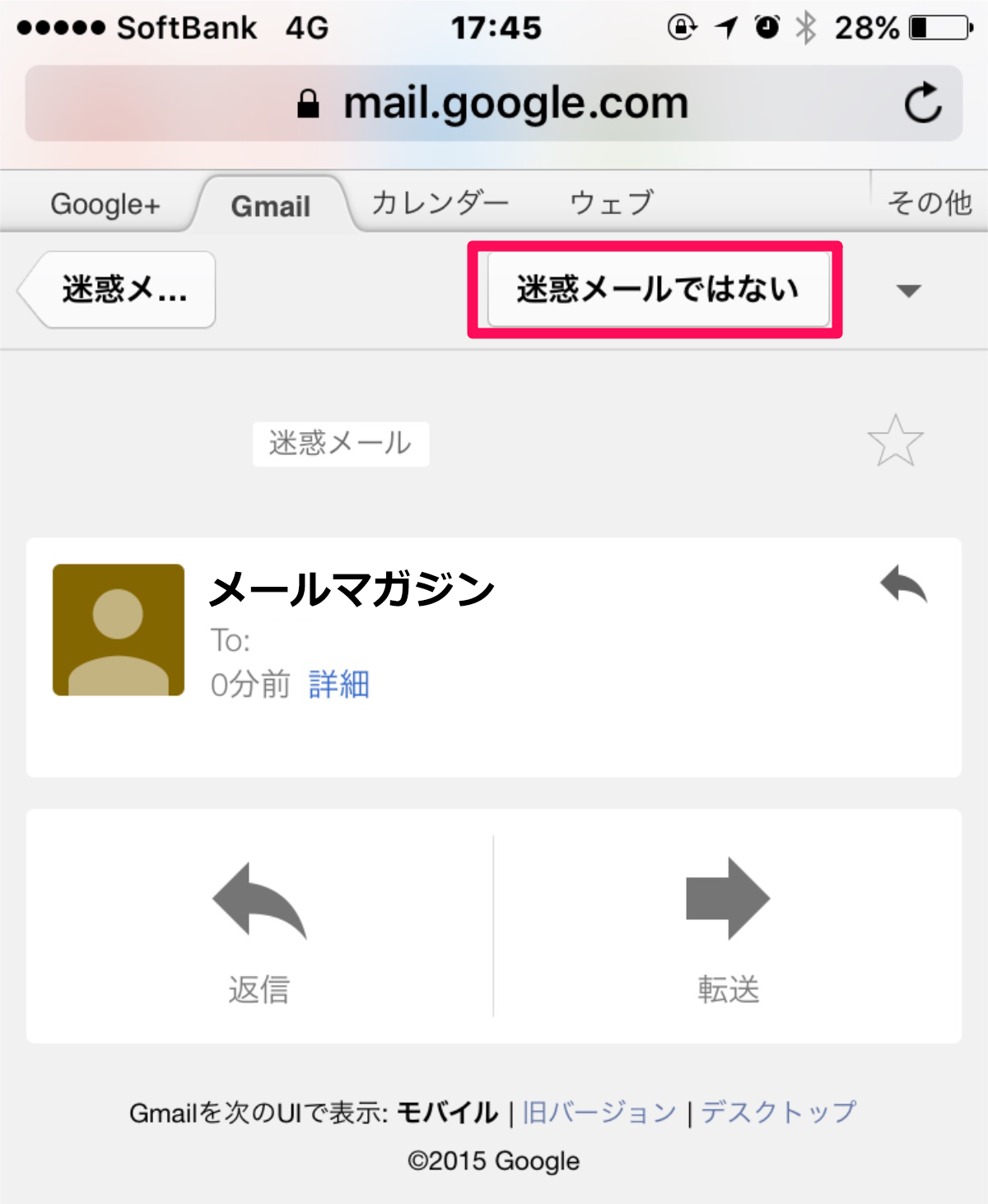Open the カレンダー tab
This screenshot has width=988, height=1204.
(440, 203)
